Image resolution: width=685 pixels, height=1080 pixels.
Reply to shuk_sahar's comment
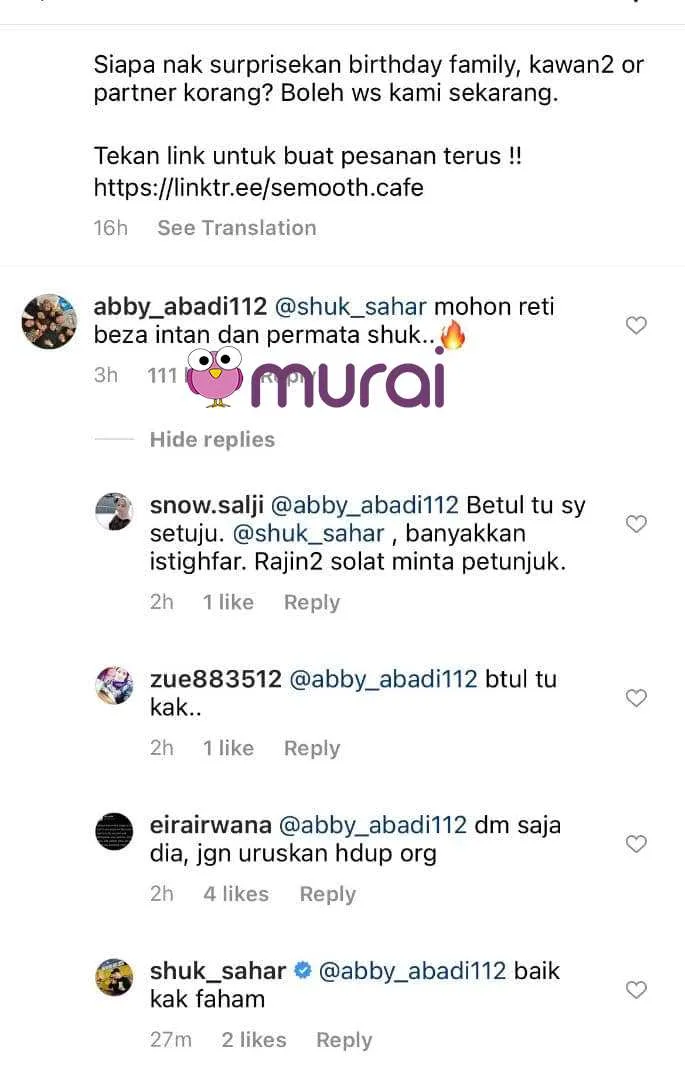[x=343, y=1041]
